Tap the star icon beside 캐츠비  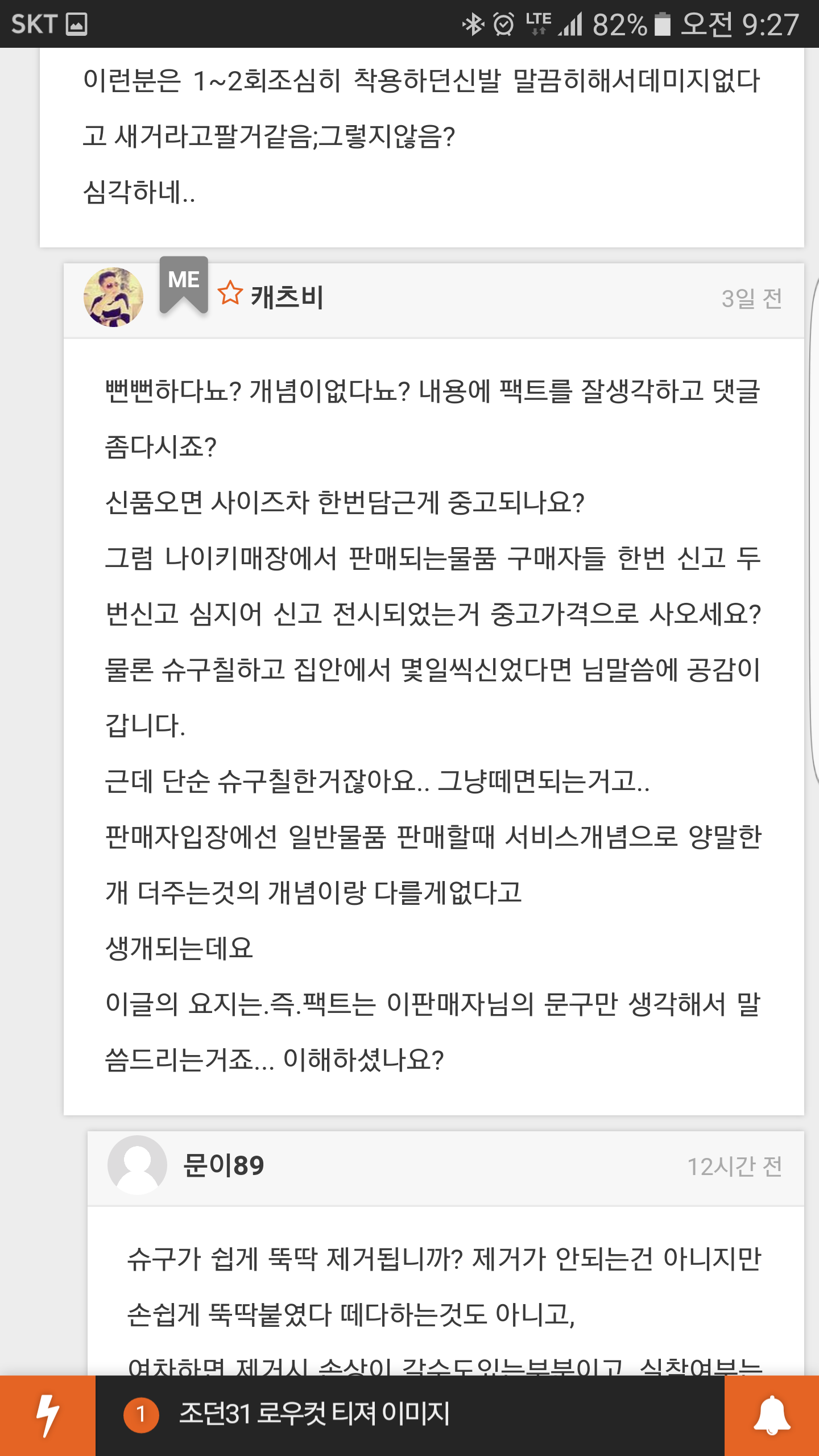point(230,293)
